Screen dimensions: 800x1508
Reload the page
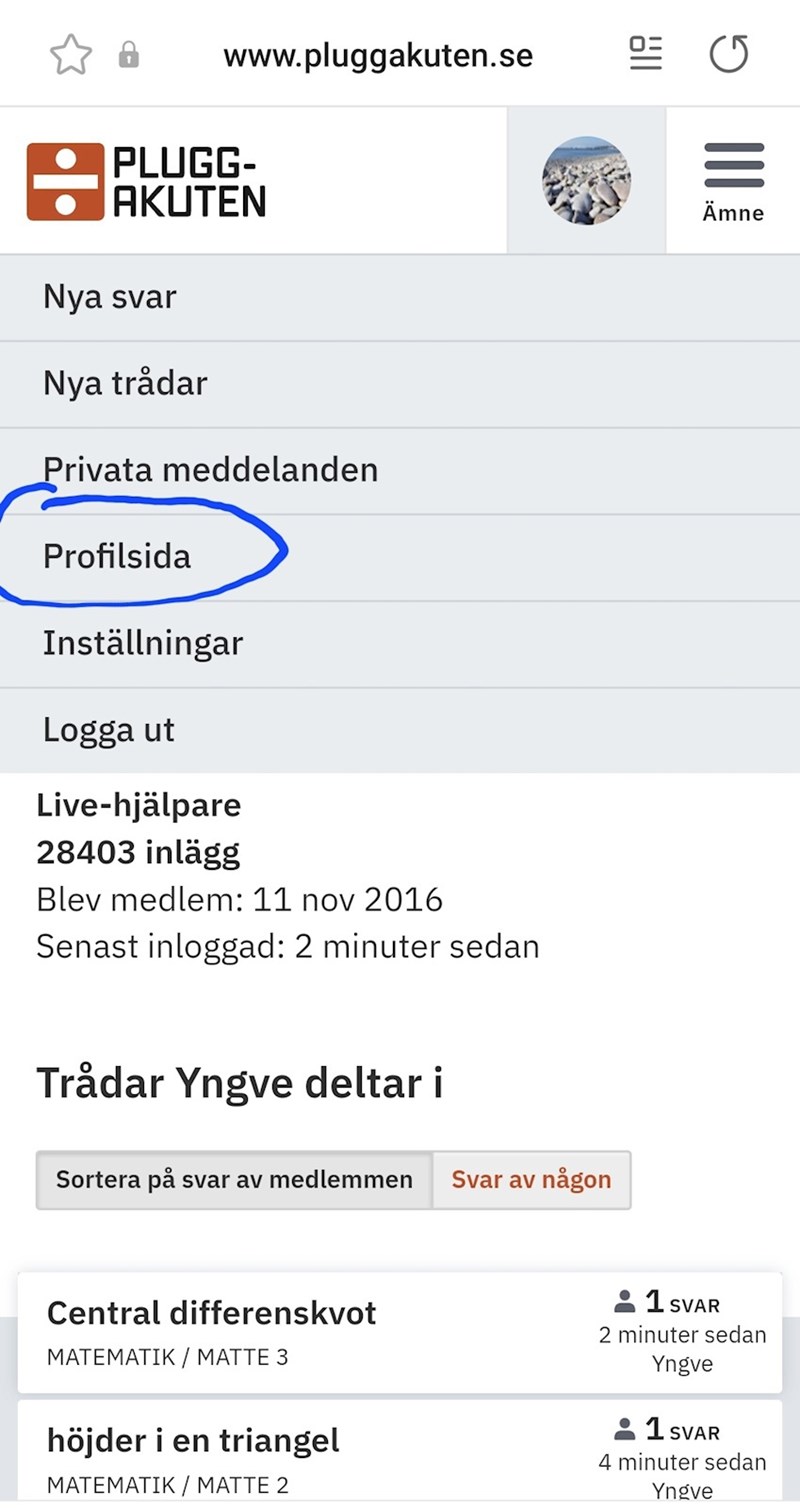coord(729,54)
